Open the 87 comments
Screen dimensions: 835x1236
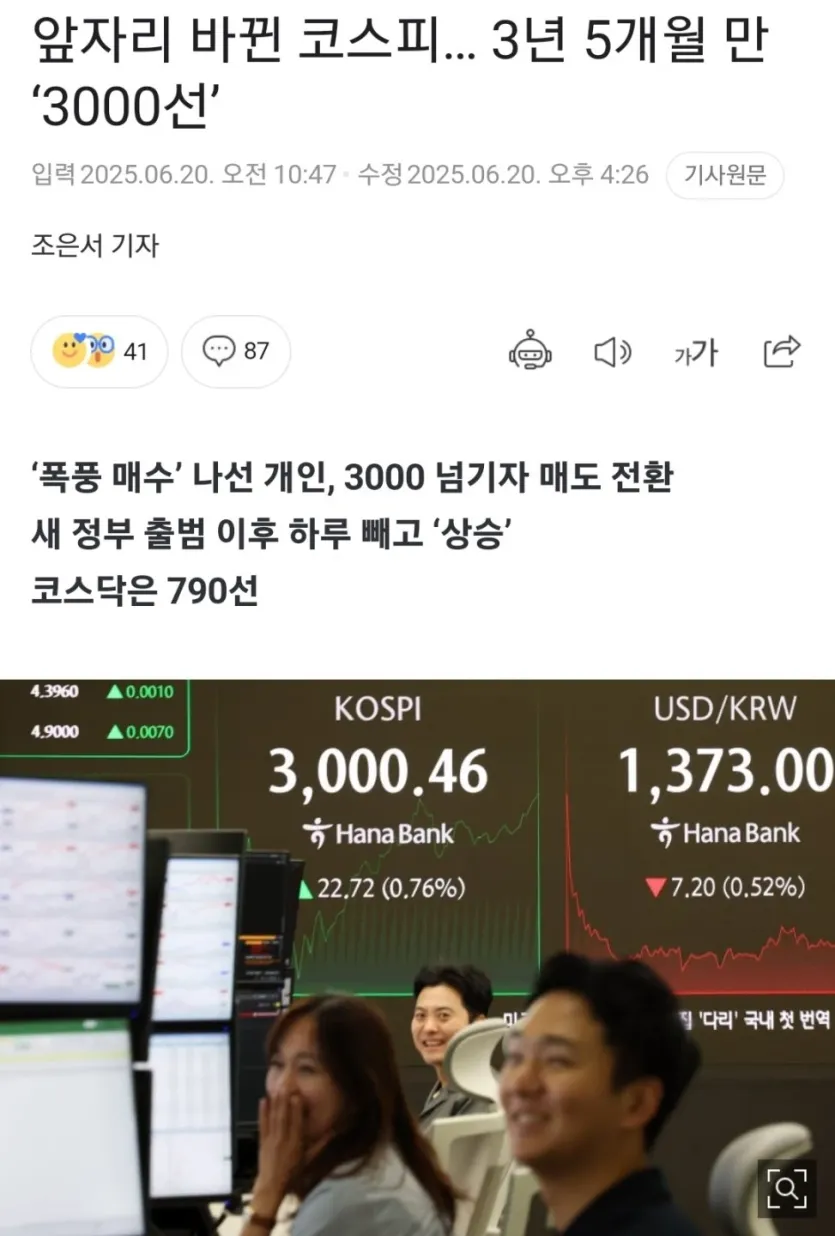pyautogui.click(x=236, y=351)
